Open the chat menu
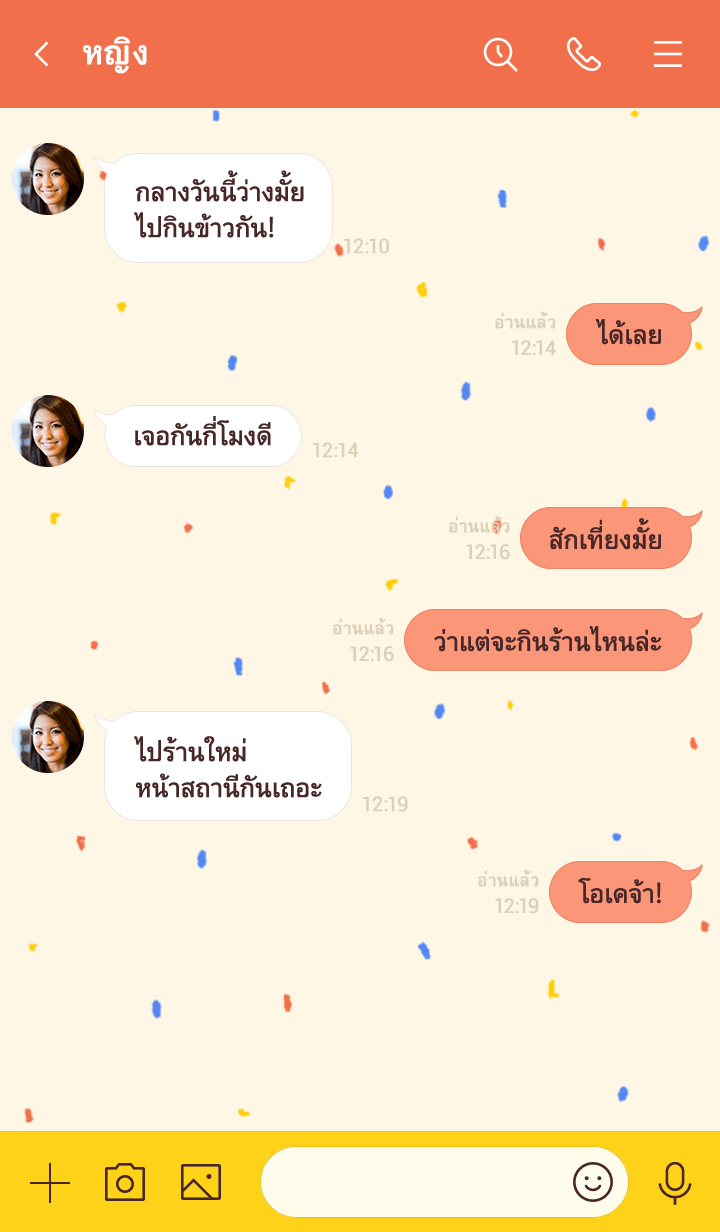Screen dimensions: 720x1232 (x=668, y=54)
